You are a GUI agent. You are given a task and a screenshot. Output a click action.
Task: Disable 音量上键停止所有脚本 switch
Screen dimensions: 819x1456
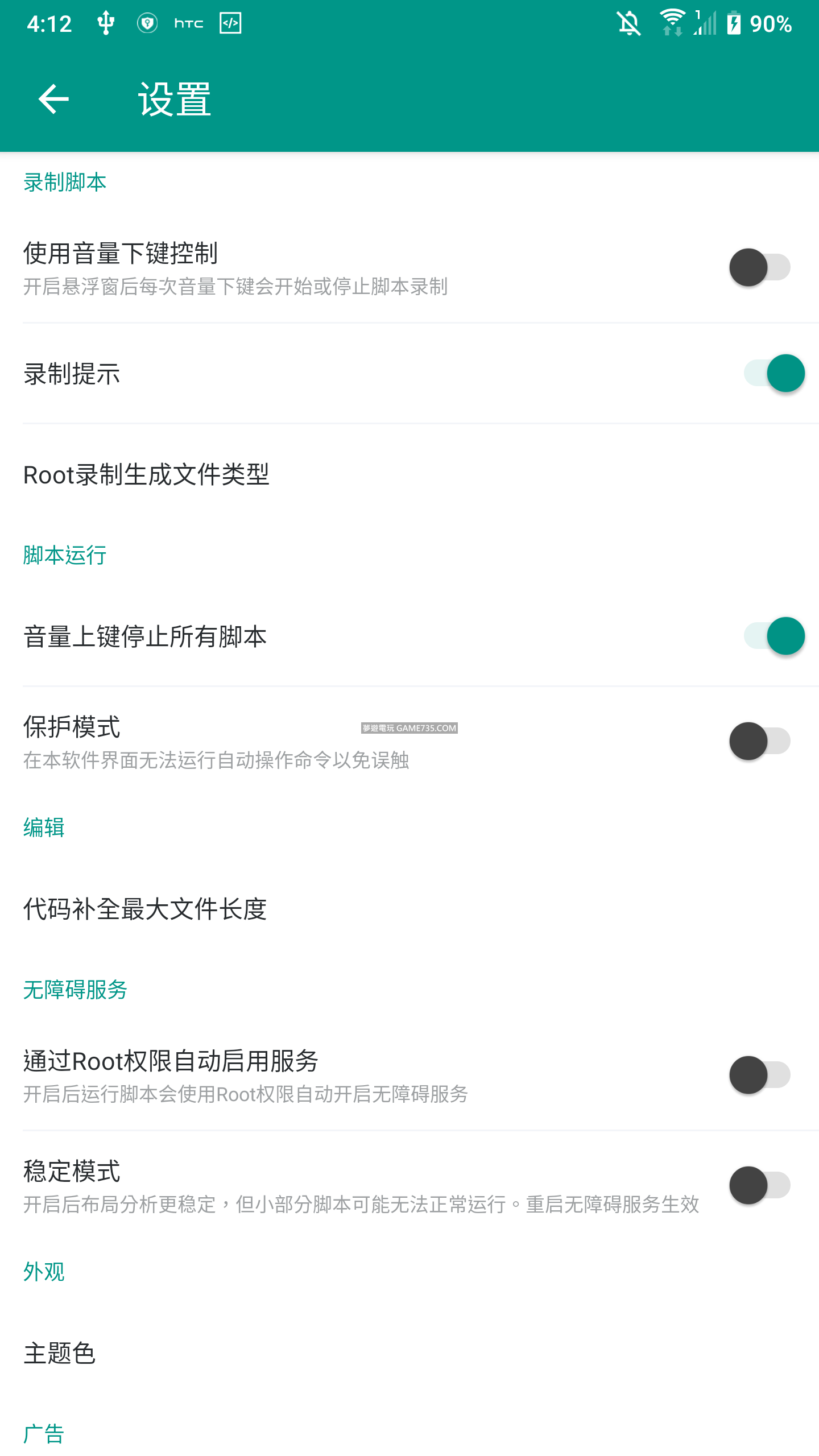pos(774,636)
